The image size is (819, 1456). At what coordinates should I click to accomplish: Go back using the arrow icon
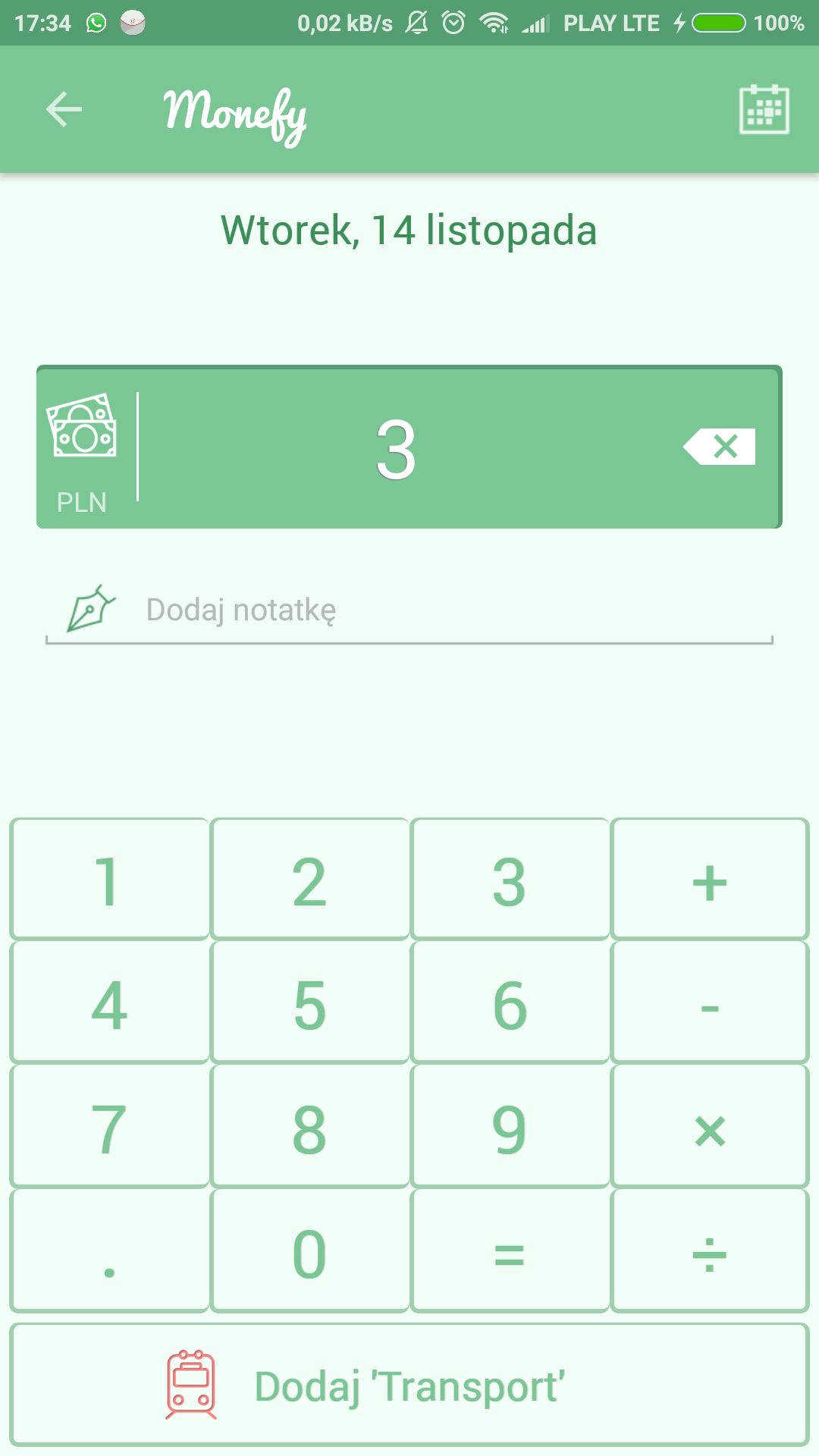pyautogui.click(x=64, y=110)
